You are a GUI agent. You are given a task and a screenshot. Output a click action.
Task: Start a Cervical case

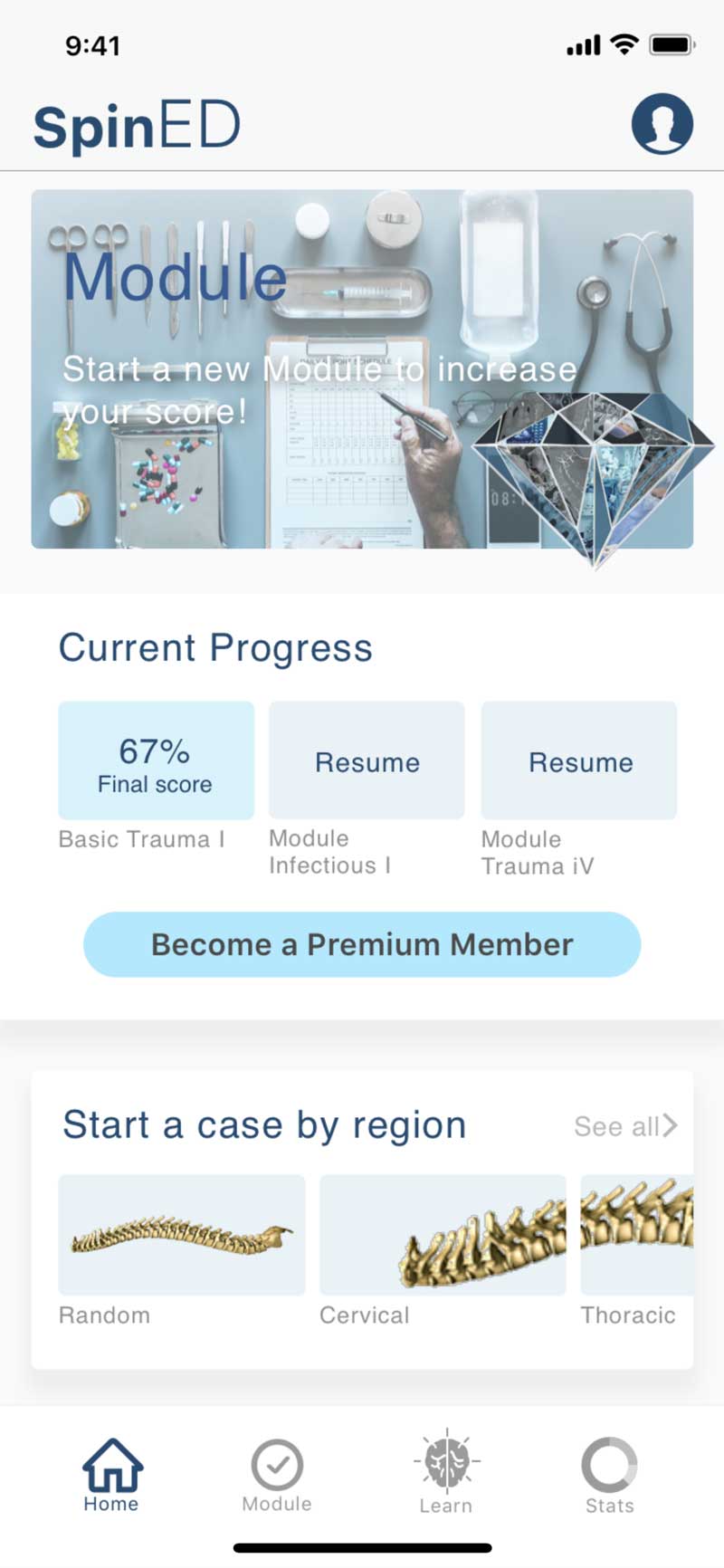click(x=443, y=1235)
